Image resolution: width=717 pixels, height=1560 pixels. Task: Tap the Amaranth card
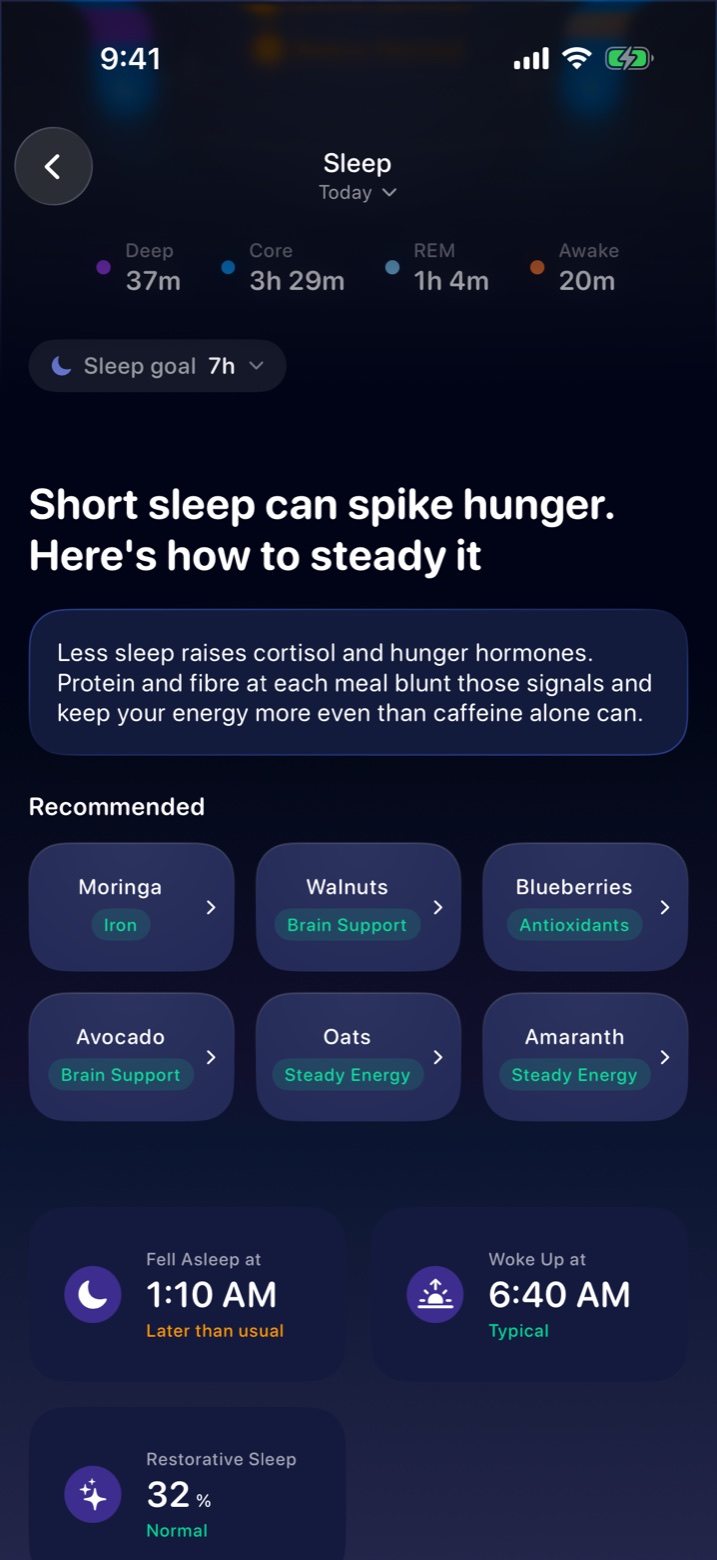[x=585, y=1057]
